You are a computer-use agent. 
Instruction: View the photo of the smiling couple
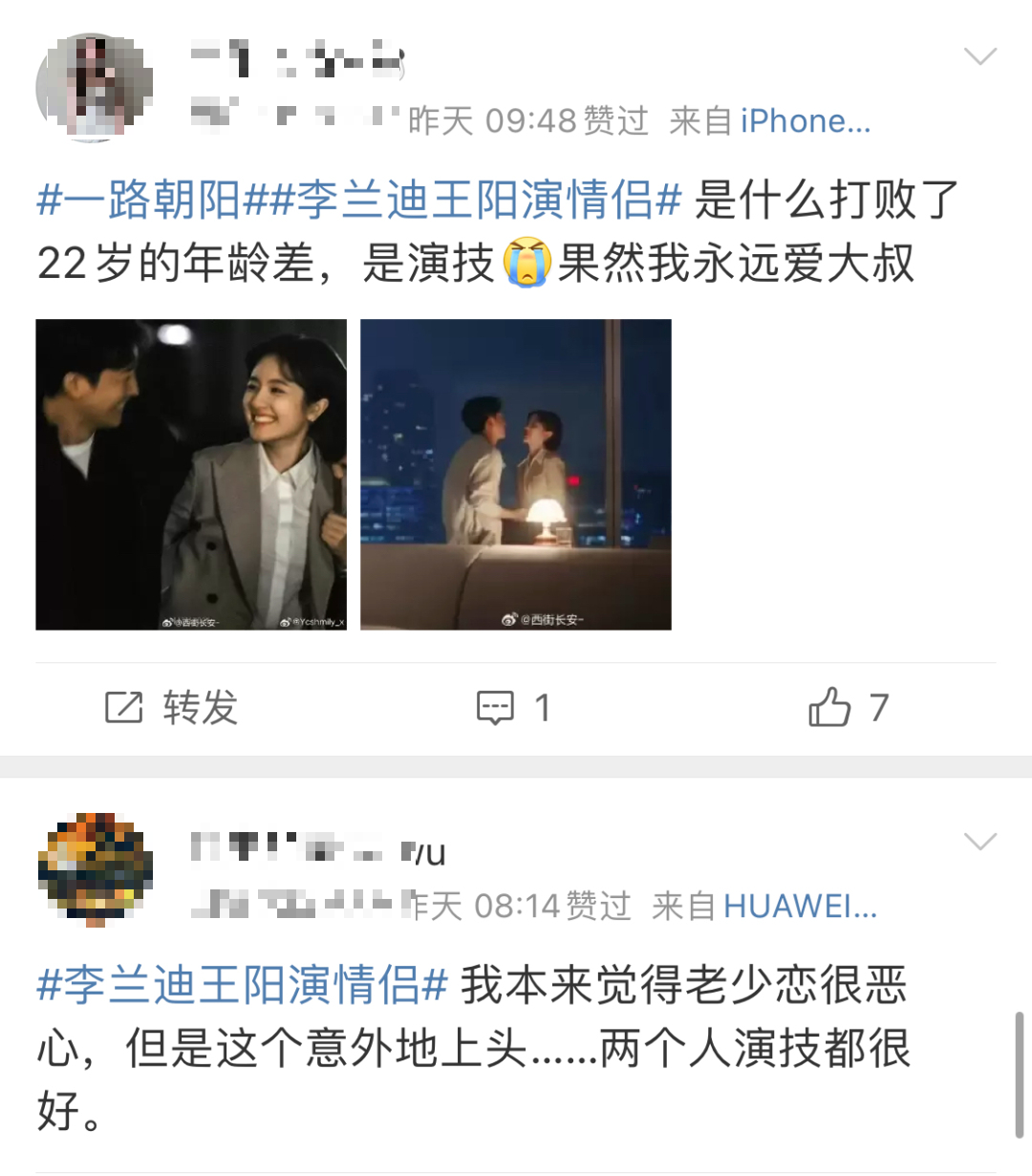tap(191, 475)
